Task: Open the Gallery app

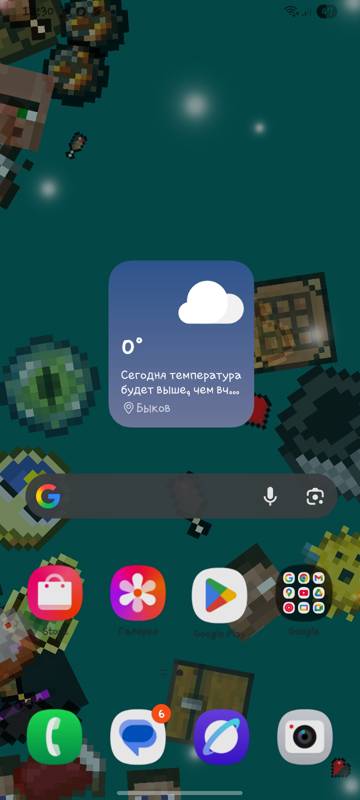Action: (138, 593)
